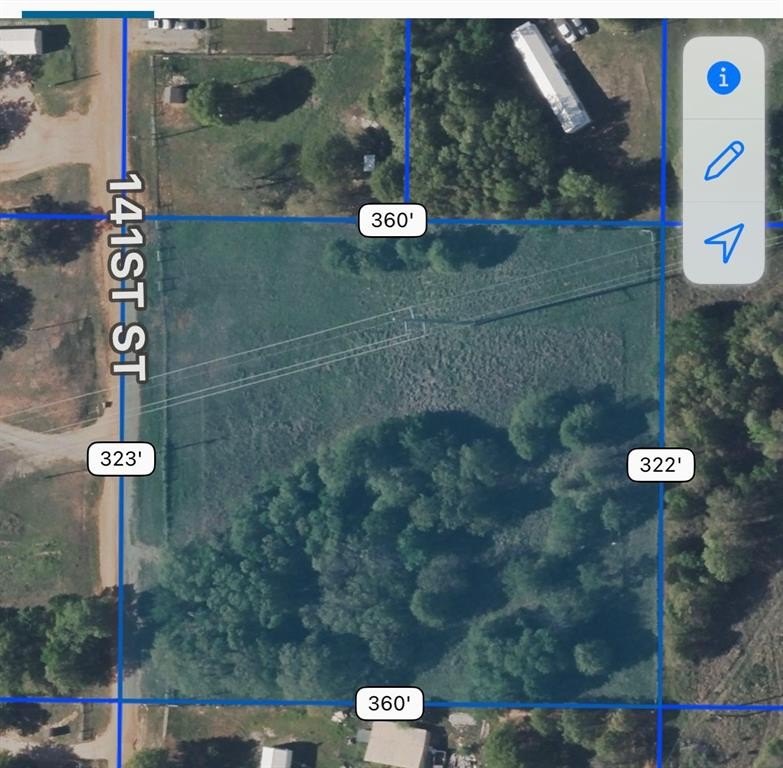Open the info button

[723, 77]
